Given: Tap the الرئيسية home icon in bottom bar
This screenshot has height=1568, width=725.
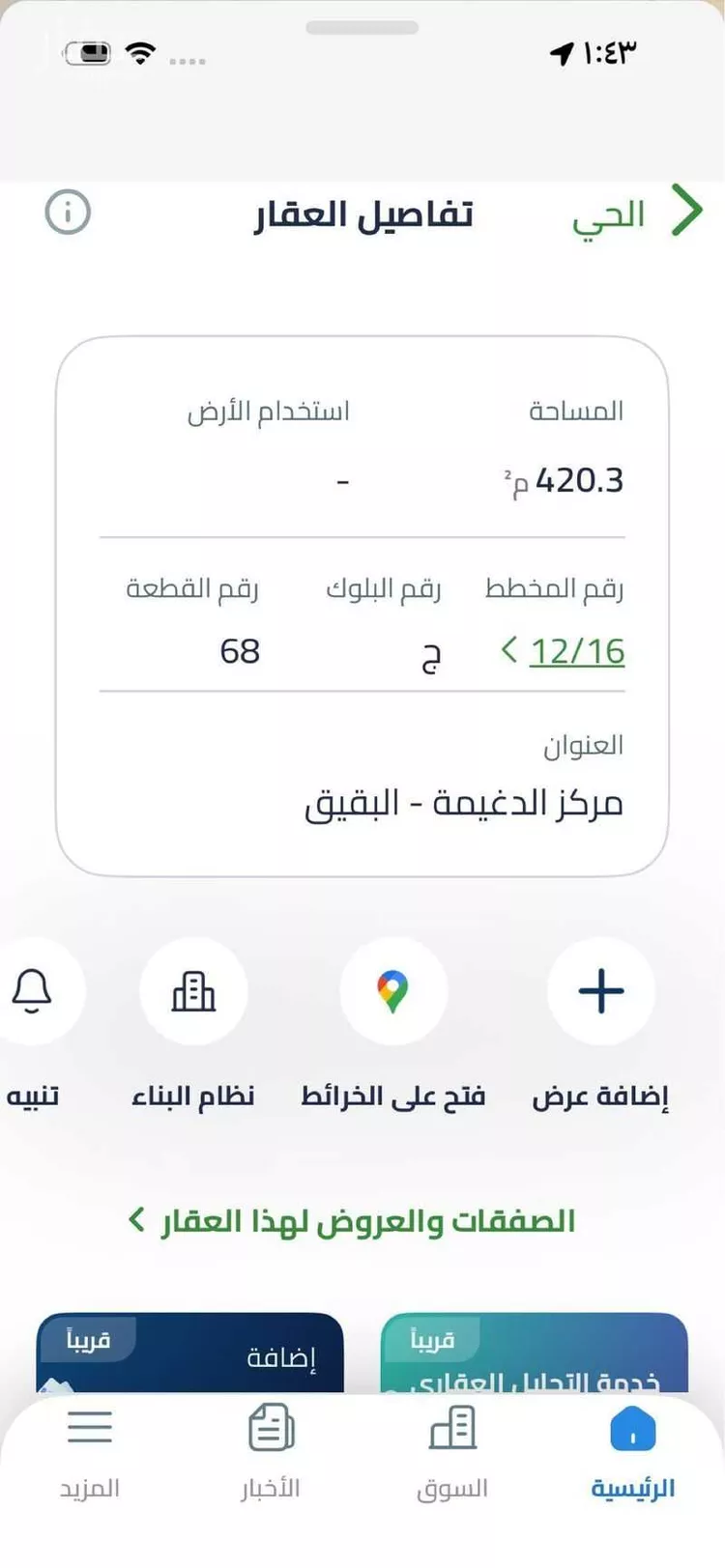Looking at the screenshot, I should coord(632,1437).
